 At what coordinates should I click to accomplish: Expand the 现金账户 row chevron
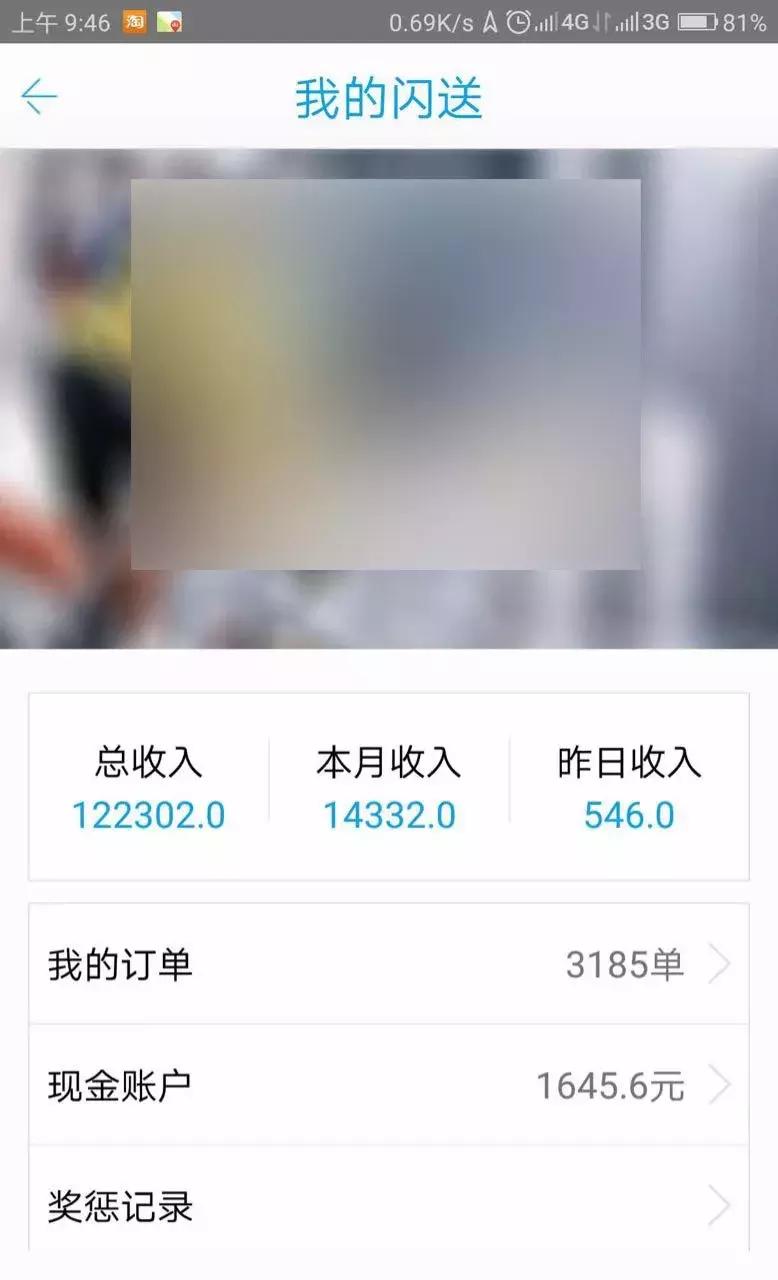point(721,1084)
